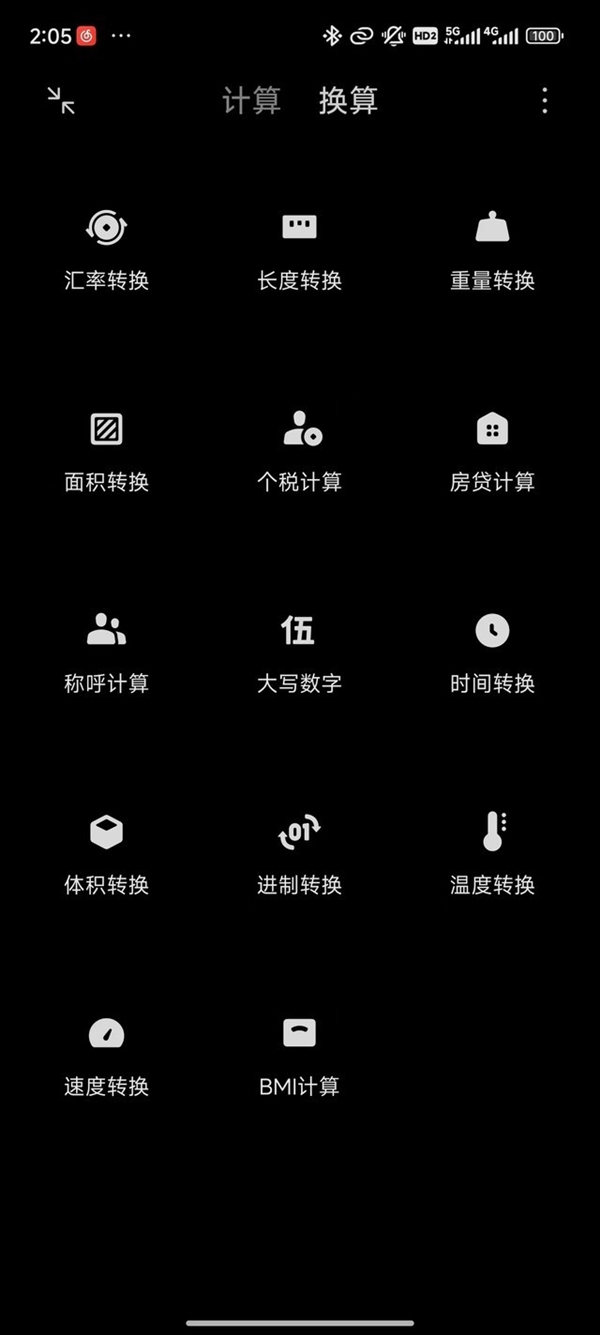Open BMI计算 calculator
This screenshot has width=600, height=1335.
click(x=299, y=1056)
